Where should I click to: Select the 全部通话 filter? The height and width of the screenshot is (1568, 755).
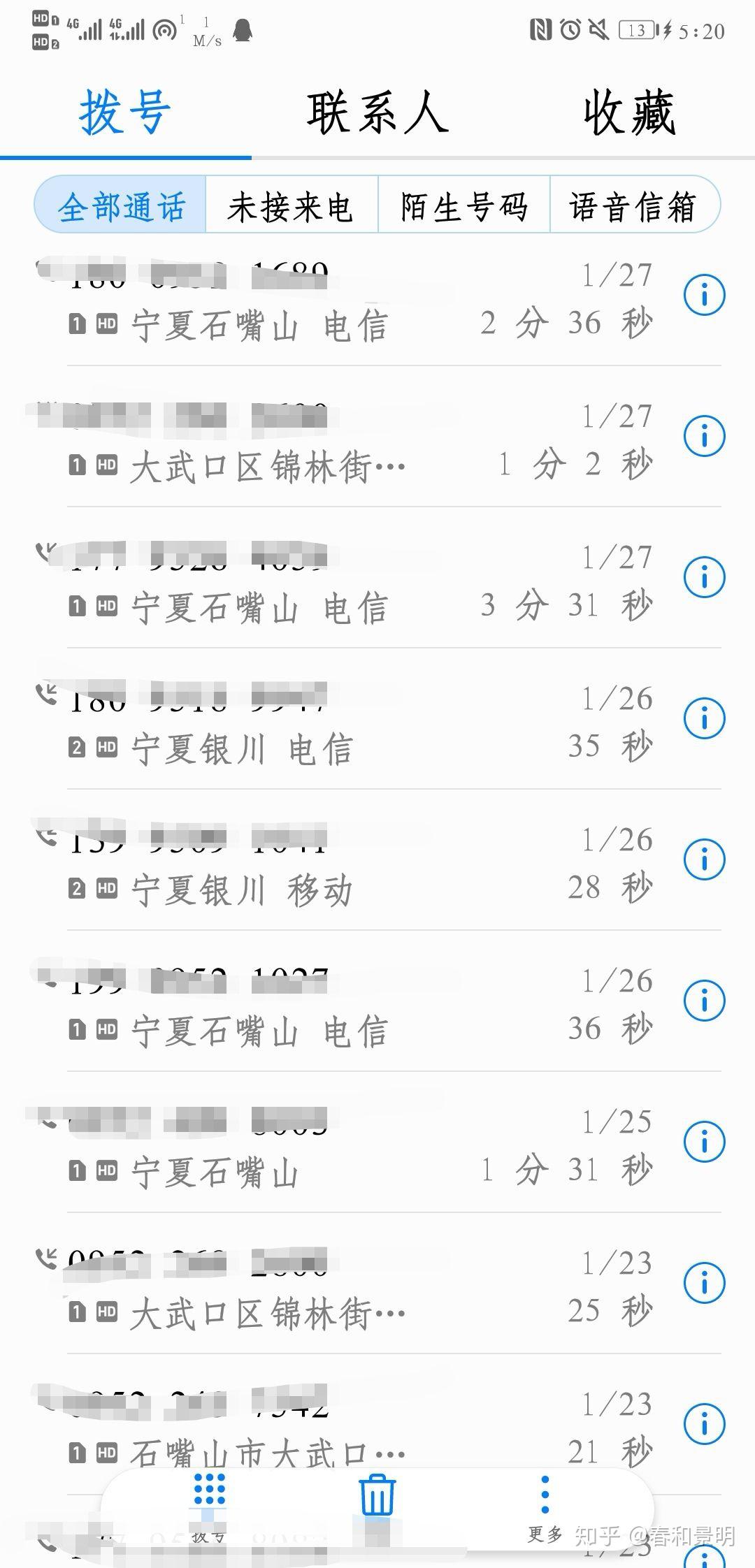click(x=121, y=207)
